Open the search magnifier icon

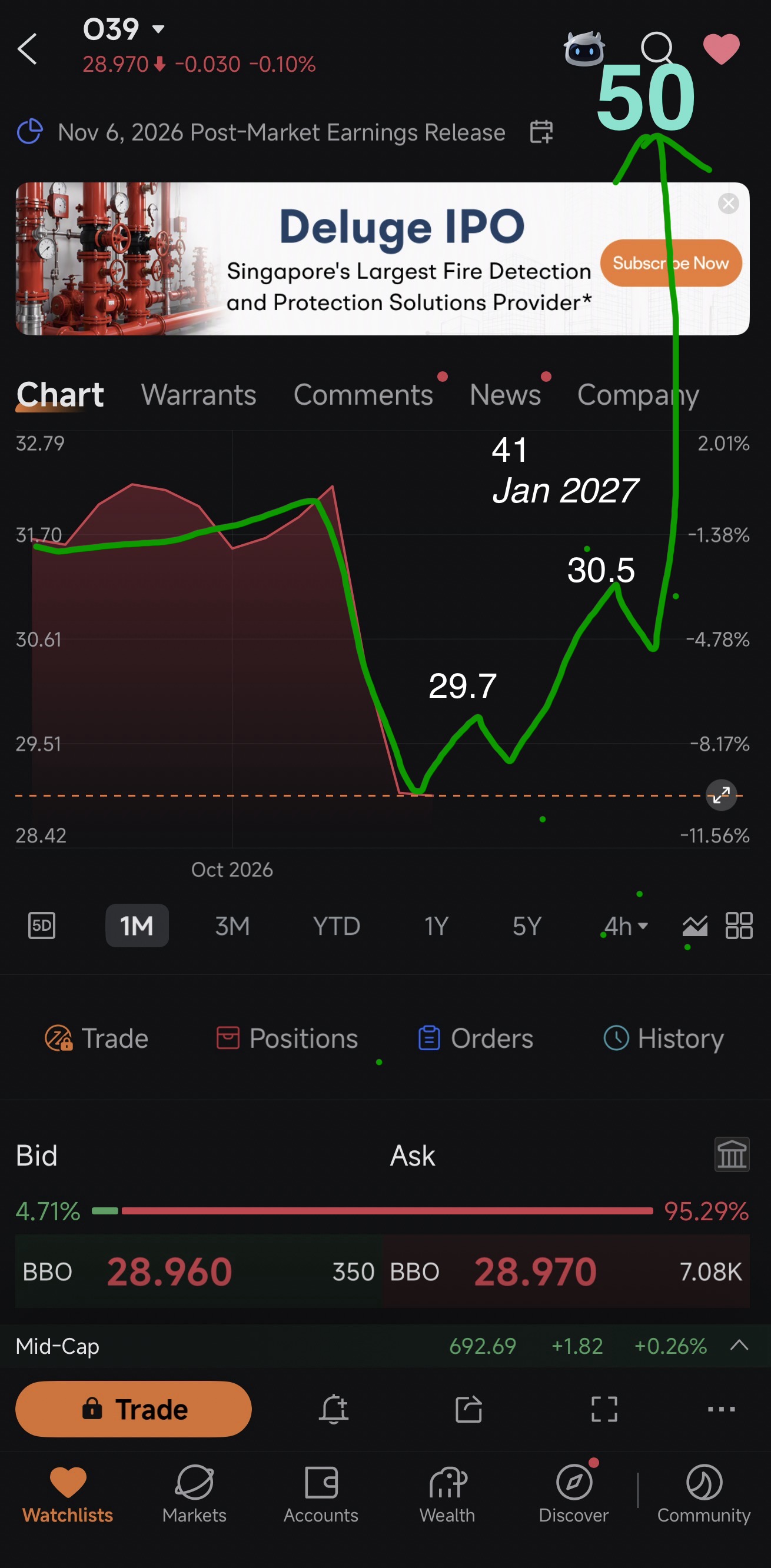coord(657,48)
